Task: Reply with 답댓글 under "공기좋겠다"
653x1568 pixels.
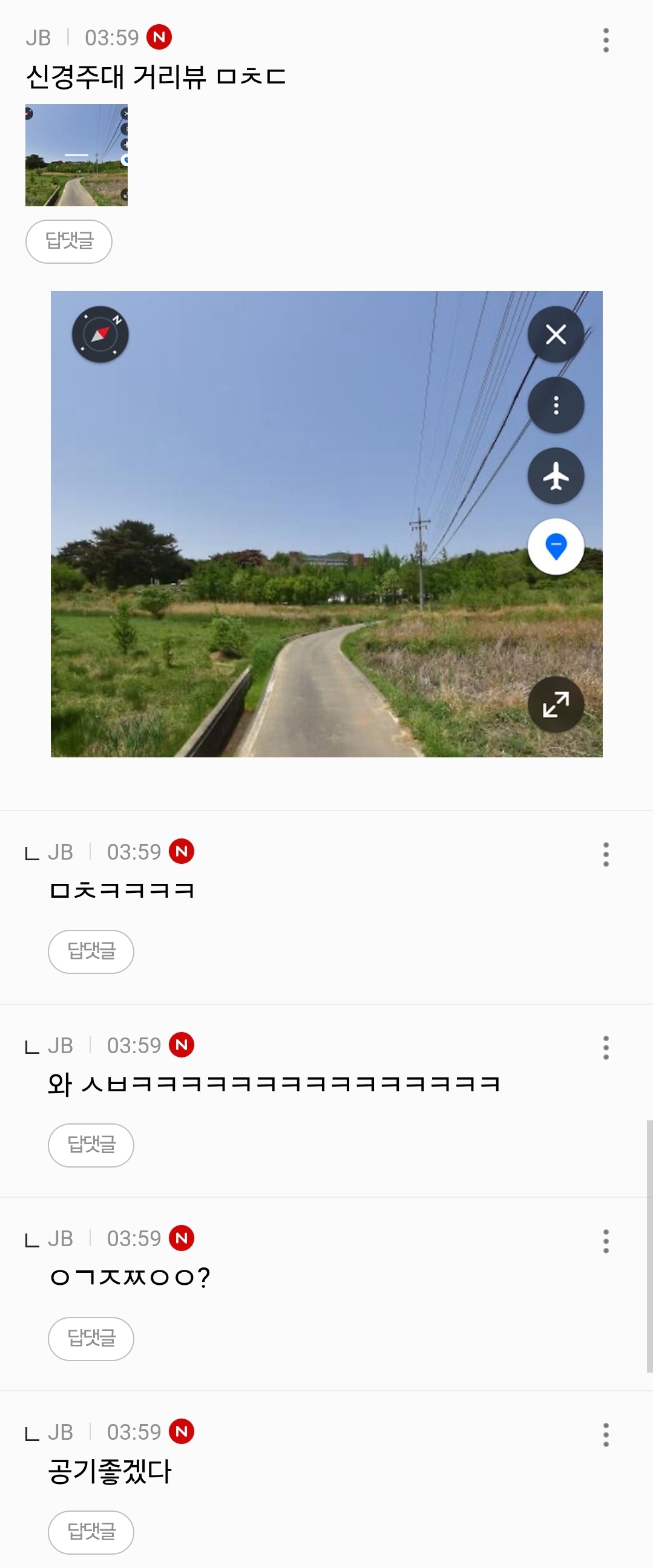Action: point(91,1532)
